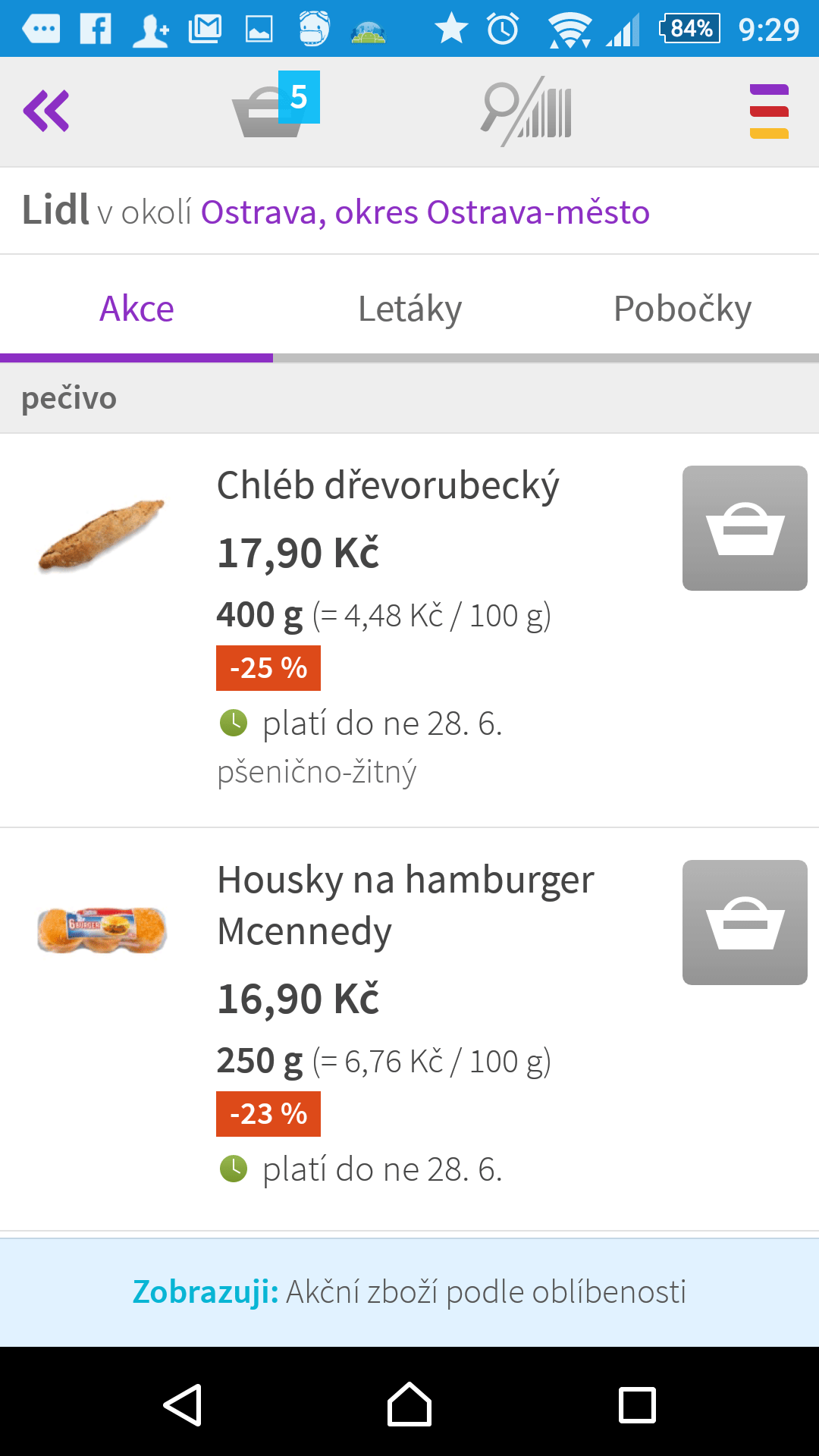The image size is (819, 1456).
Task: Tap the system home button
Action: pos(409,1404)
